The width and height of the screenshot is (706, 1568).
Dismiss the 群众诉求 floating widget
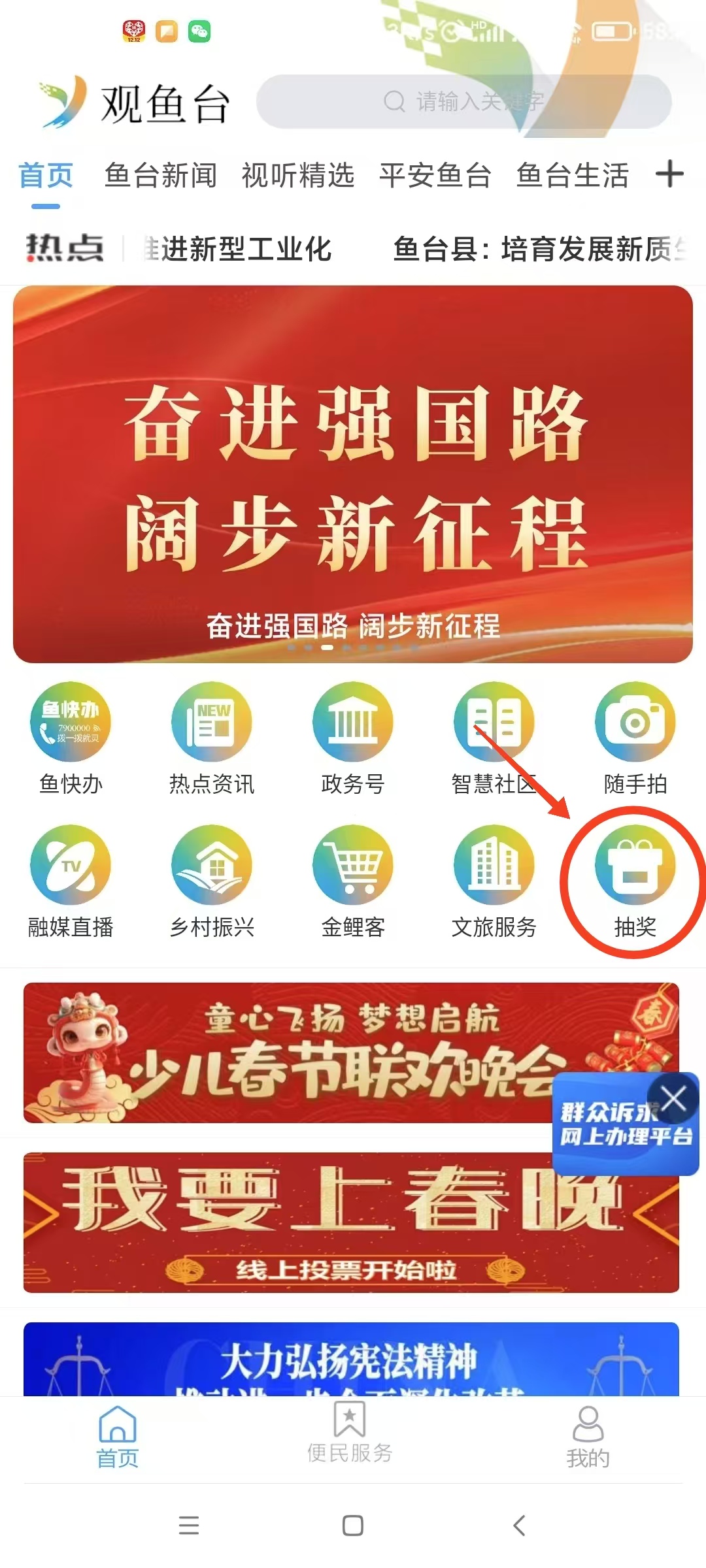coord(673,1099)
